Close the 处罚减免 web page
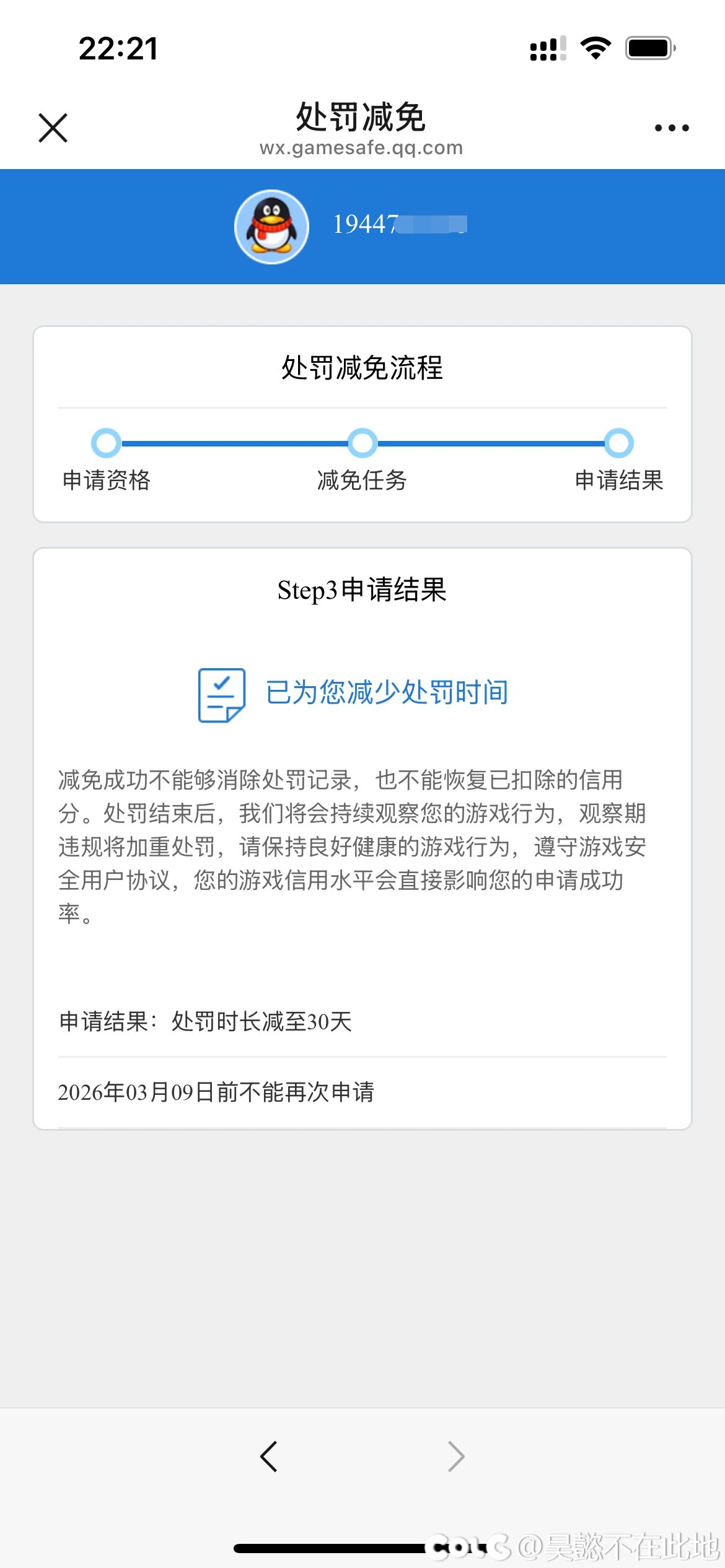This screenshot has width=725, height=1568. 53,128
